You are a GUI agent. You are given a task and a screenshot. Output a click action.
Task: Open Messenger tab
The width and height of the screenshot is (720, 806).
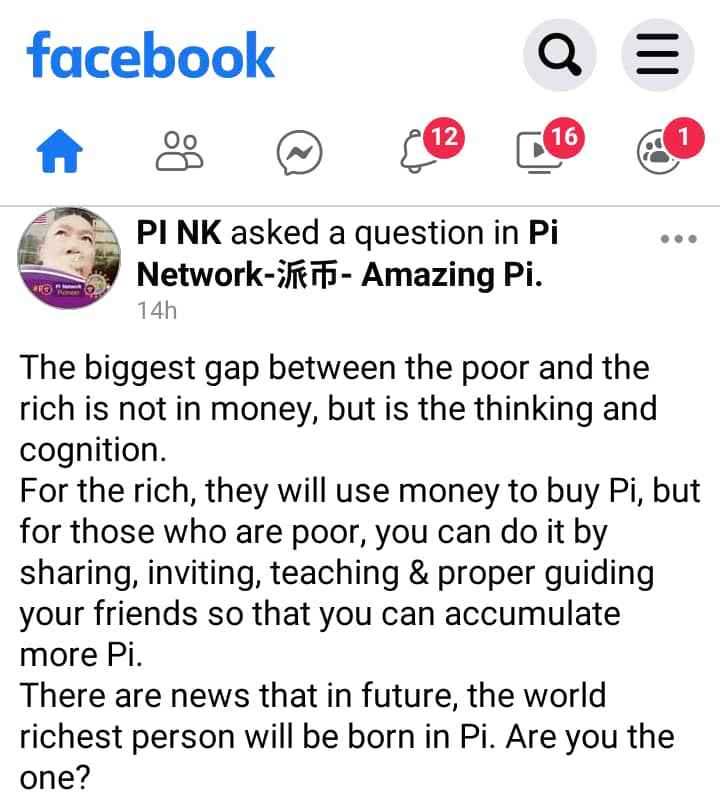point(299,153)
